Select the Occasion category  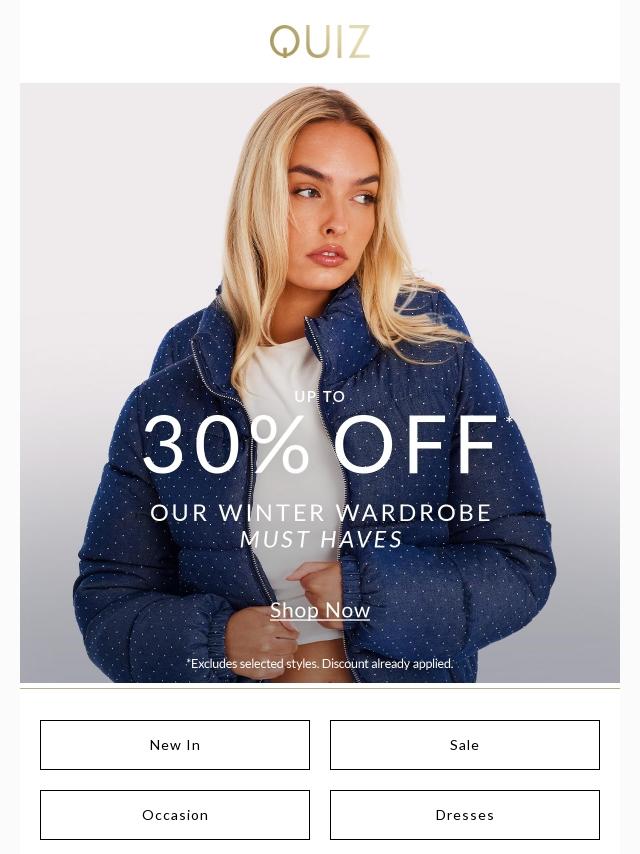(175, 815)
